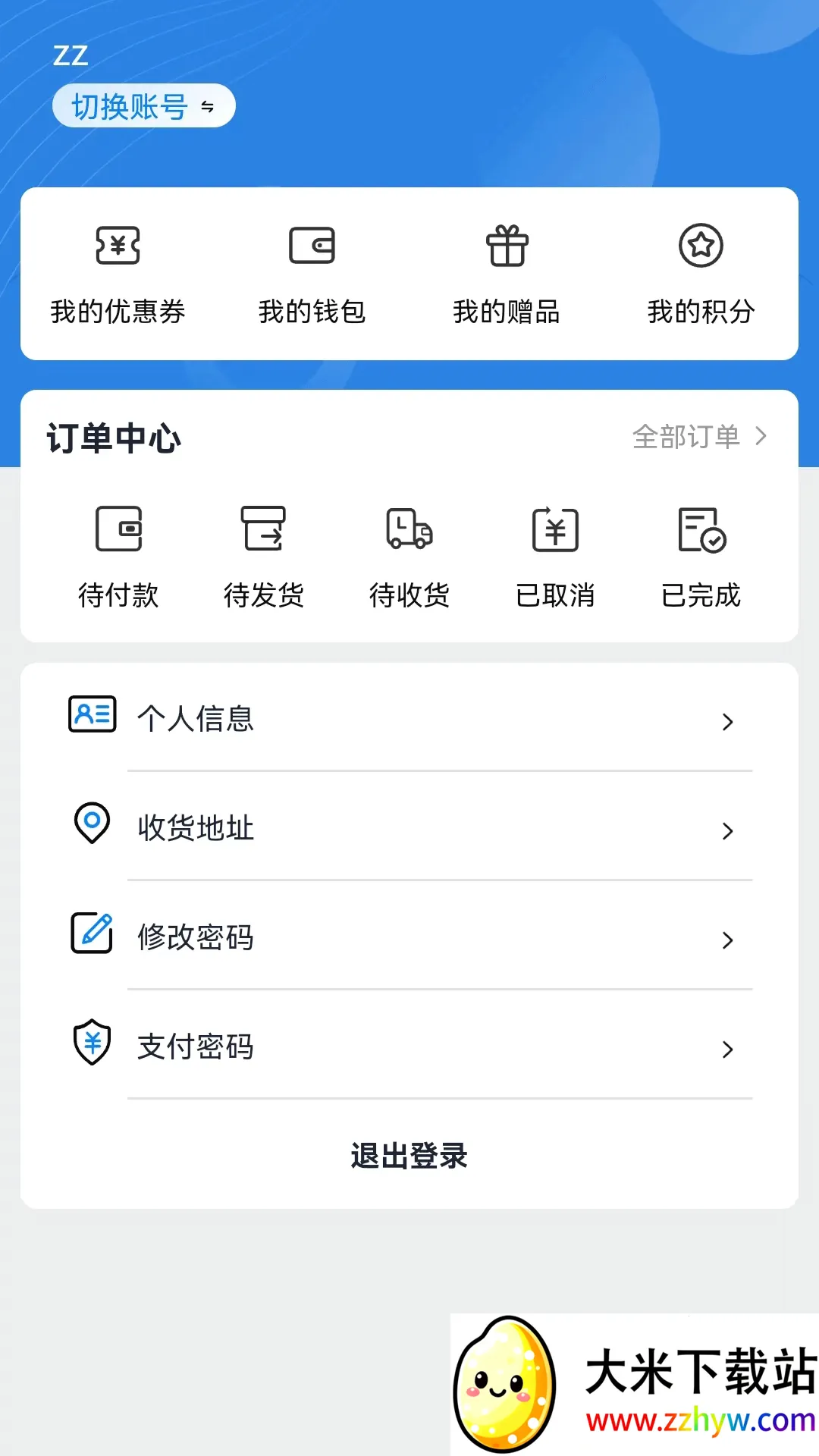The width and height of the screenshot is (819, 1456).
Task: Select the 个人信息 profile card icon
Action: coord(92,713)
